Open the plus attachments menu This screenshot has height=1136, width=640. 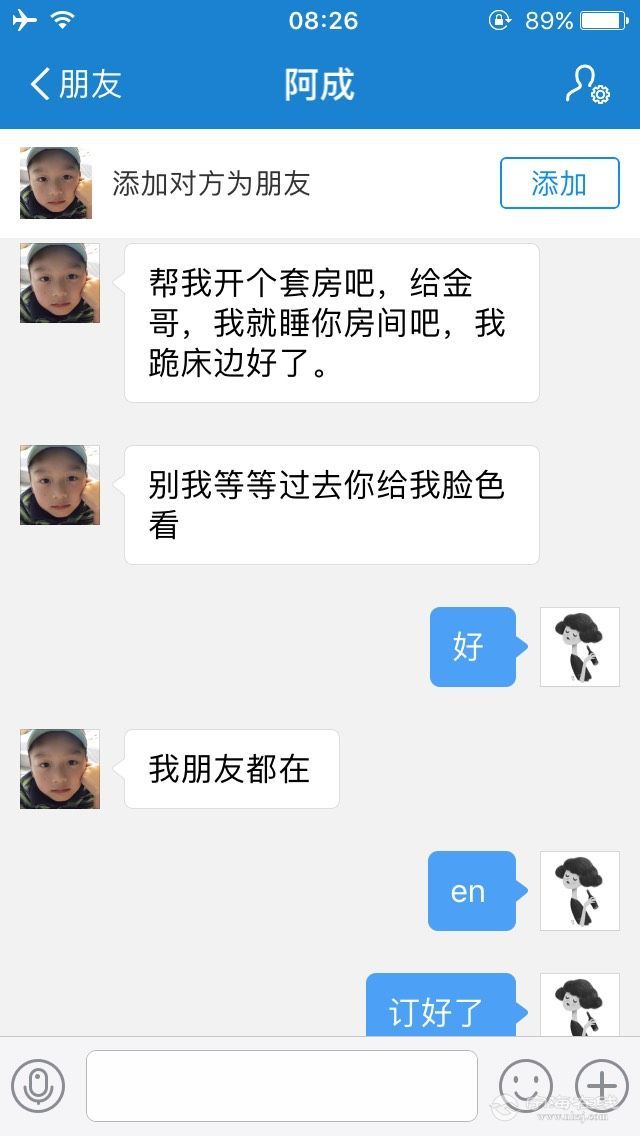(x=602, y=1085)
